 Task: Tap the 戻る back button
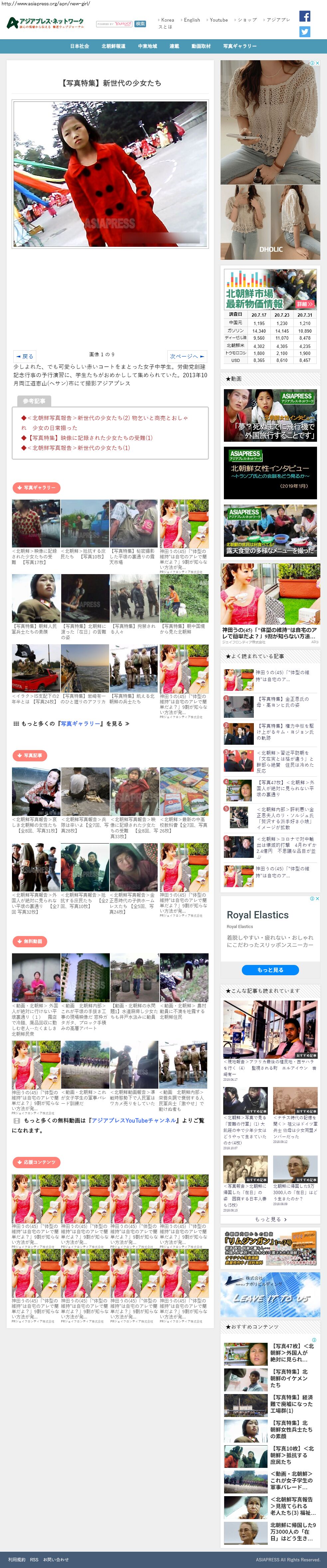pos(25,356)
